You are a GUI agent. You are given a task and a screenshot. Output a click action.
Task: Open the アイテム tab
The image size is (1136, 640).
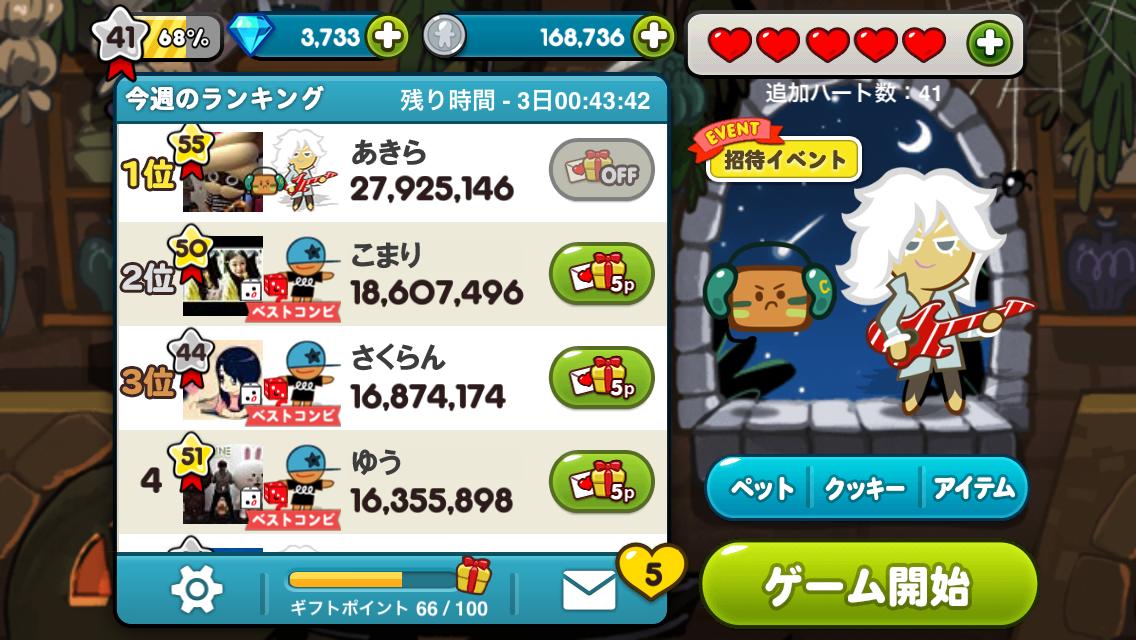click(973, 488)
